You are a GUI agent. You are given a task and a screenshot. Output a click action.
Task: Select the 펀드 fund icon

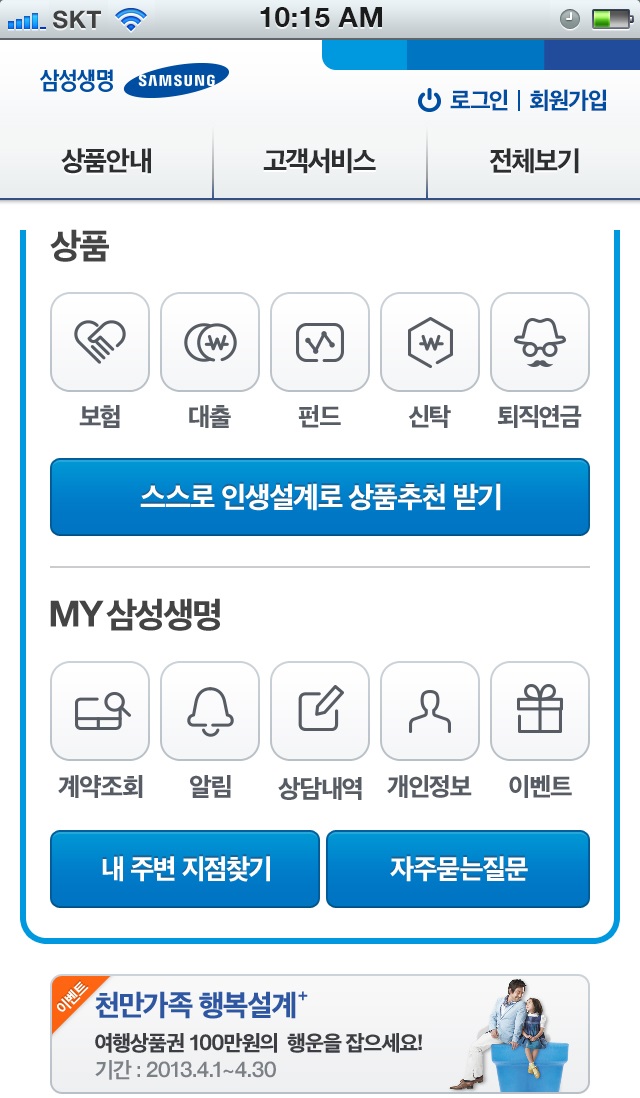tap(320, 342)
